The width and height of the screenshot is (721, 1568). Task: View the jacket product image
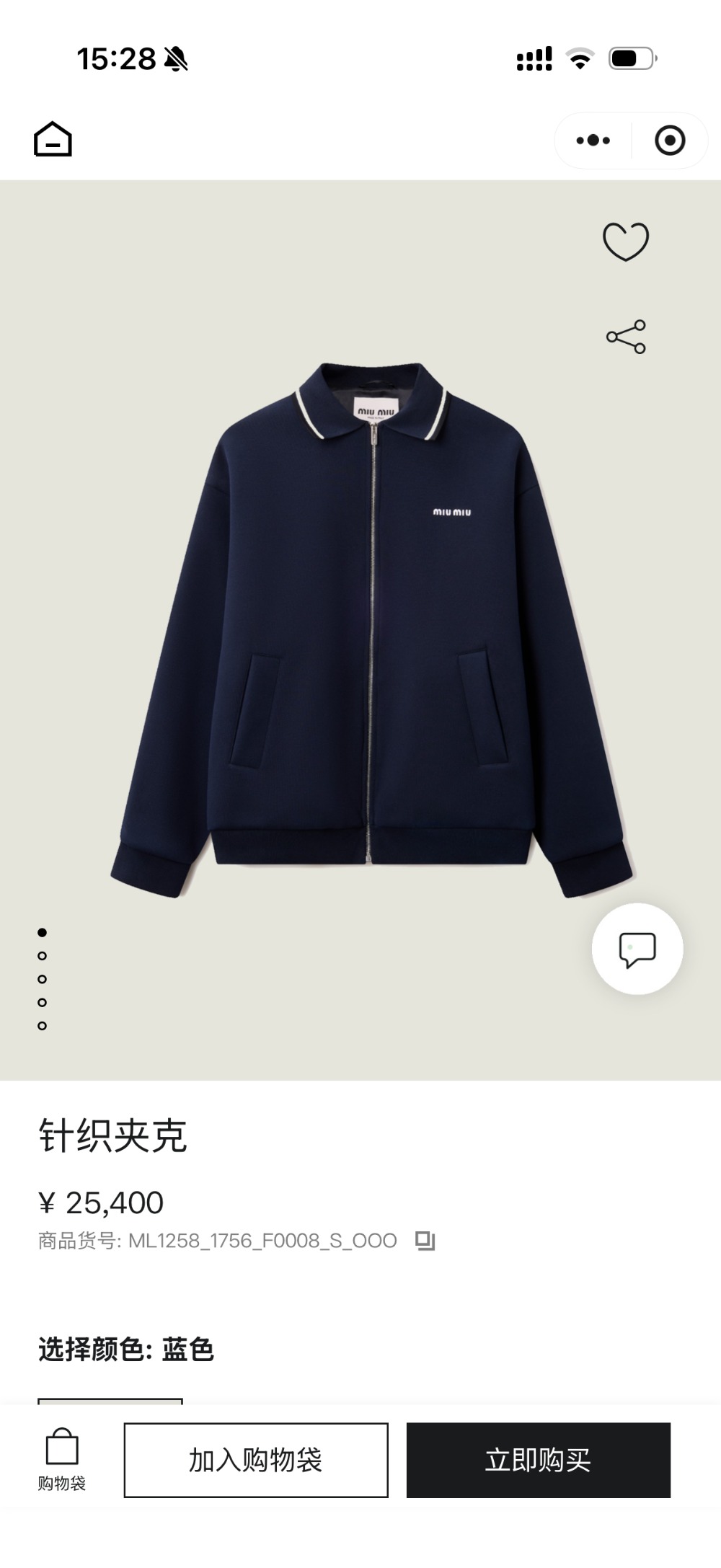coord(371,627)
